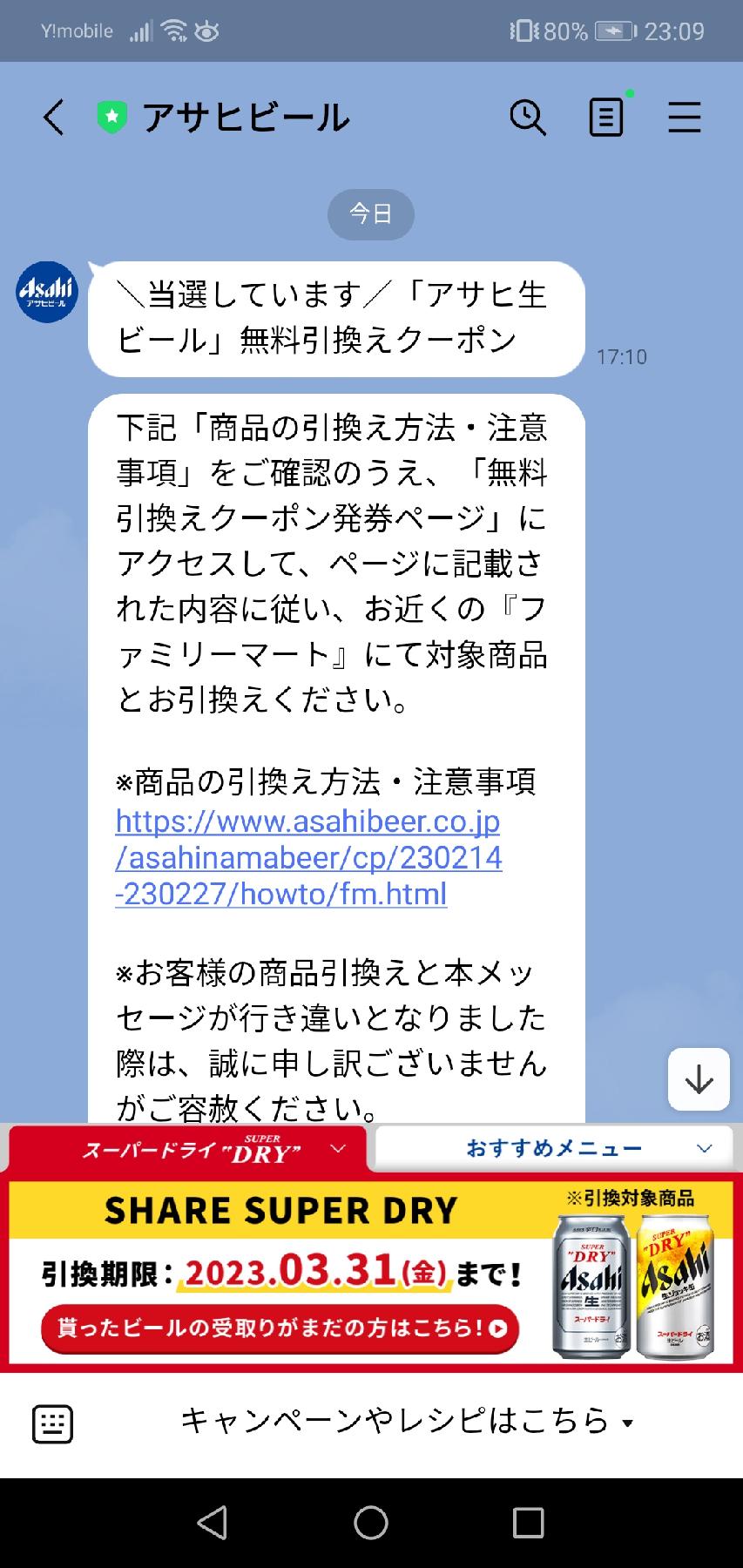
Task: Collapse the キャンペーンやレシピはこちら menu
Action: pyautogui.click(x=406, y=1422)
